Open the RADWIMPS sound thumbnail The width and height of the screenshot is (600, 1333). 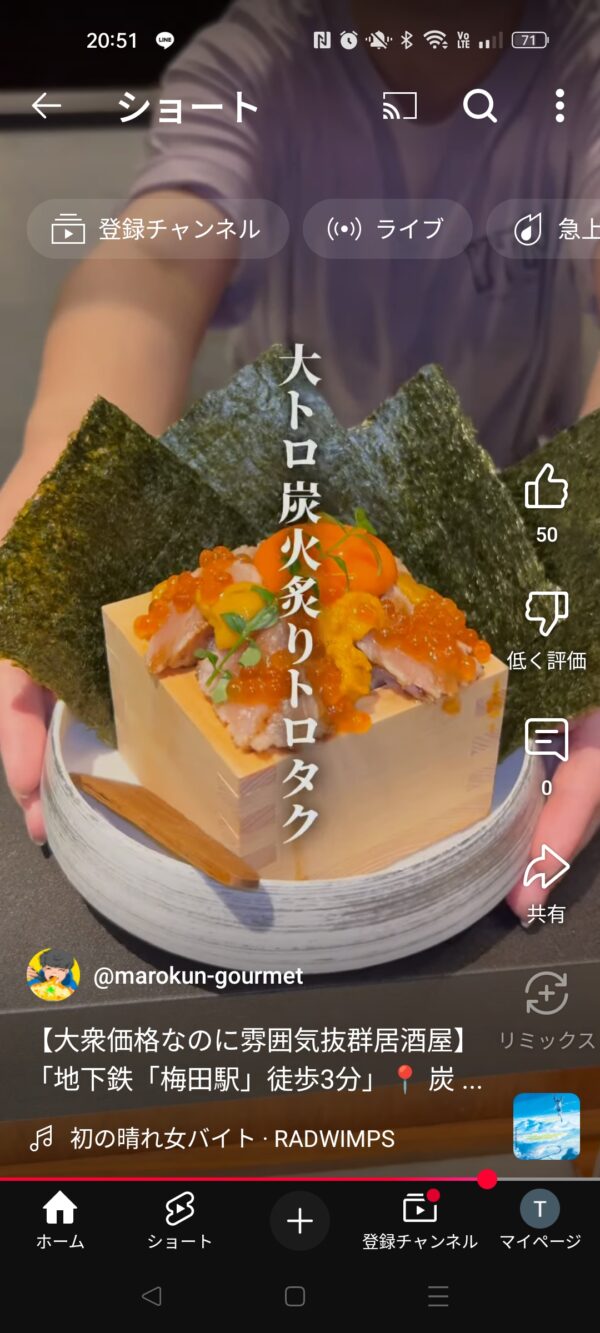click(x=546, y=1126)
